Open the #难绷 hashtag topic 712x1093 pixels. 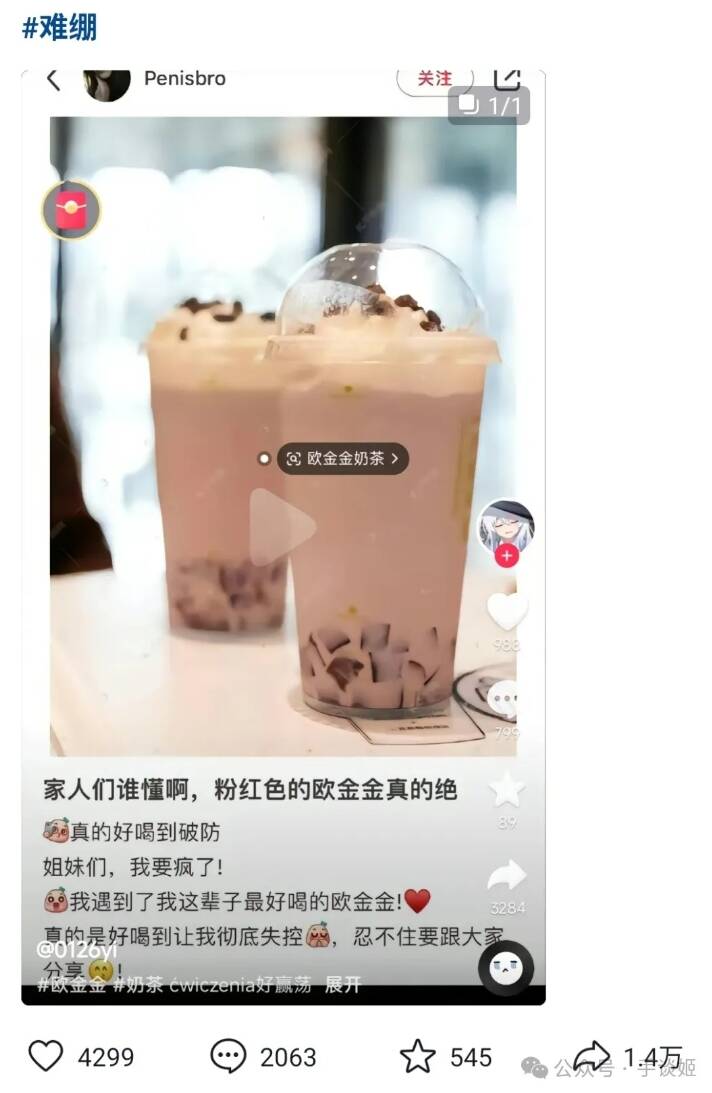click(x=59, y=28)
